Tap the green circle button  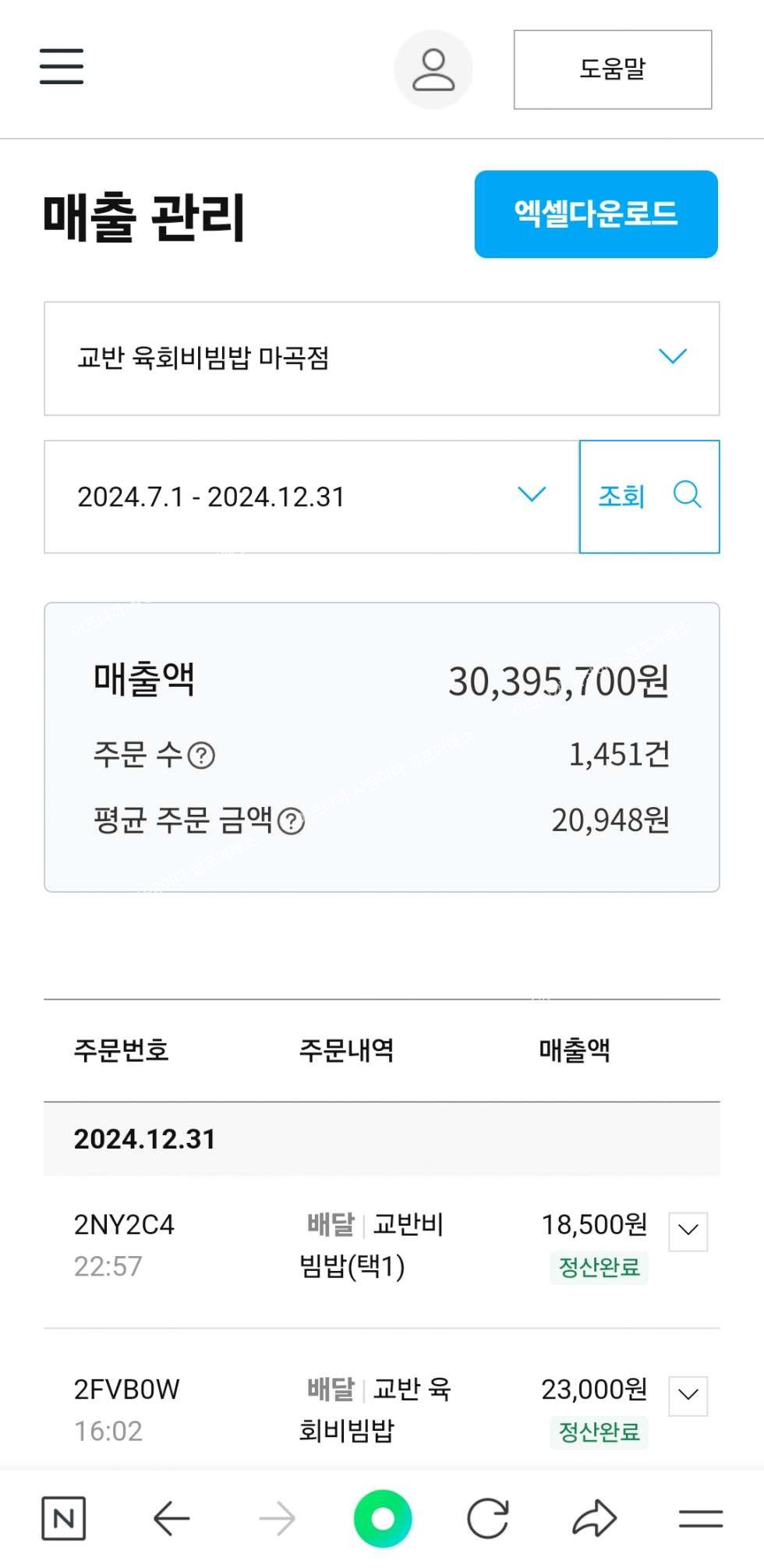[383, 1518]
